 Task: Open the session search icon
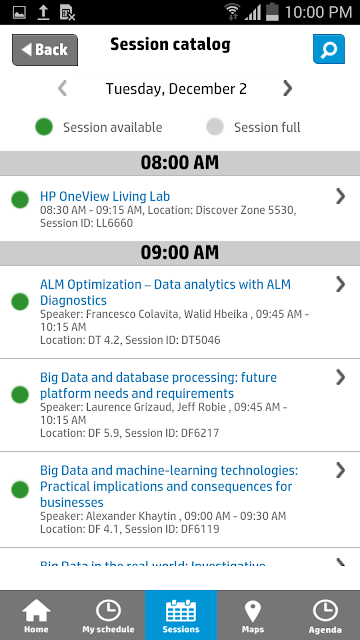click(x=329, y=49)
